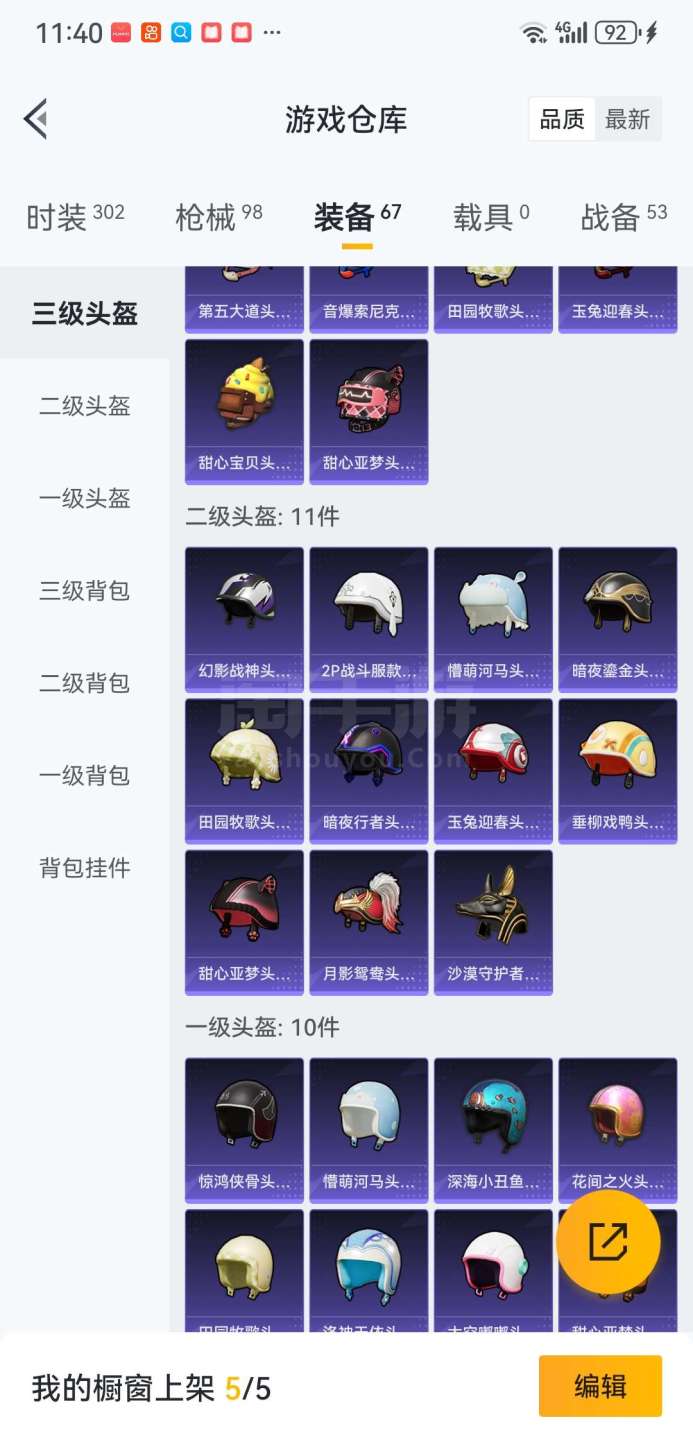This screenshot has width=693, height=1440.
Task: Switch to the 时装 tab
Action: 75,217
